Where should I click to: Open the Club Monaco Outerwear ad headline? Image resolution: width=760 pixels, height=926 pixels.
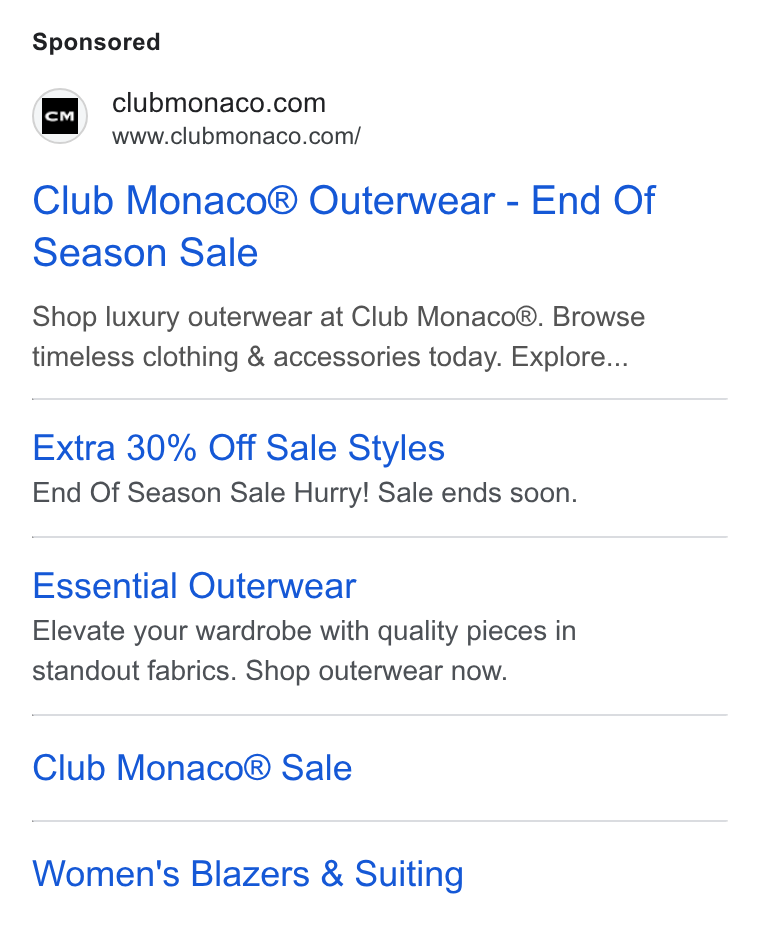[x=344, y=226]
